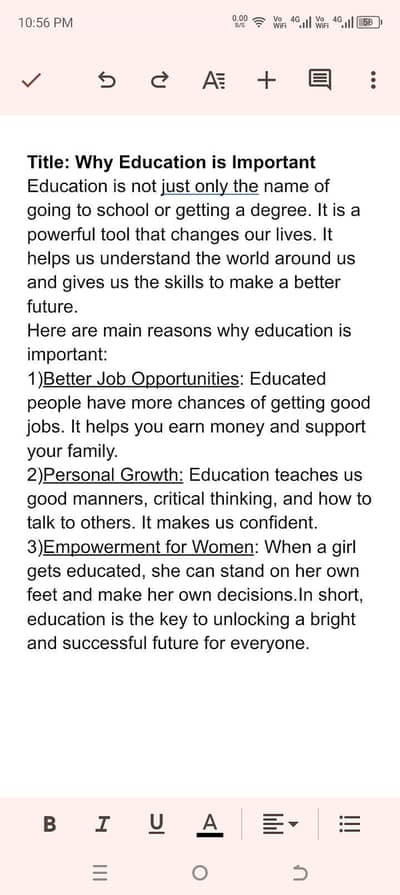Redo the last undone change
Viewport: 400px width, 895px height.
pos(160,80)
